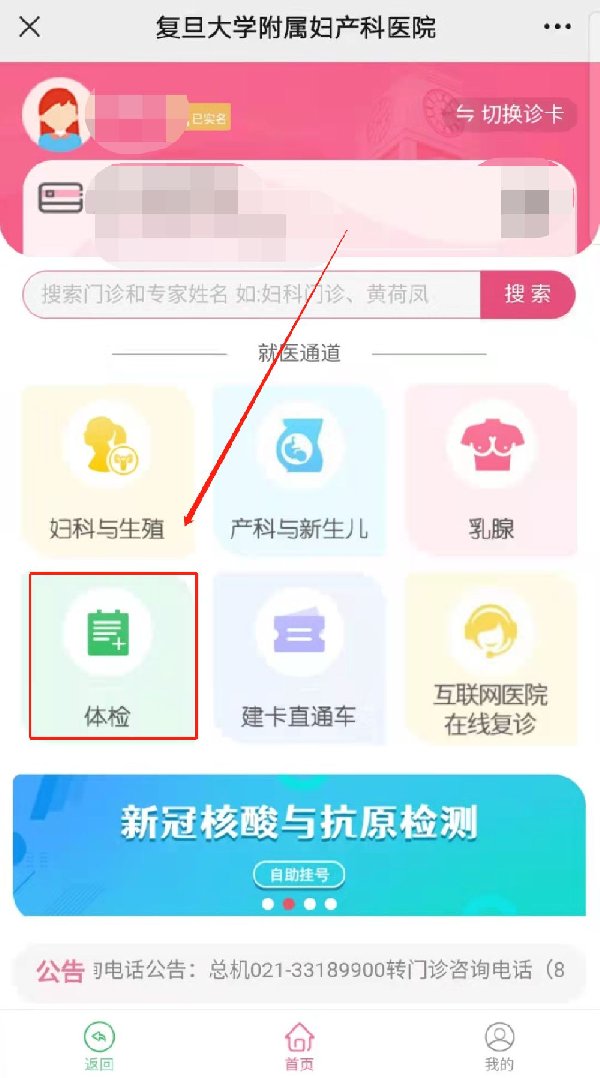Close the hospital mini program page
600x1078 pixels.
[x=30, y=27]
